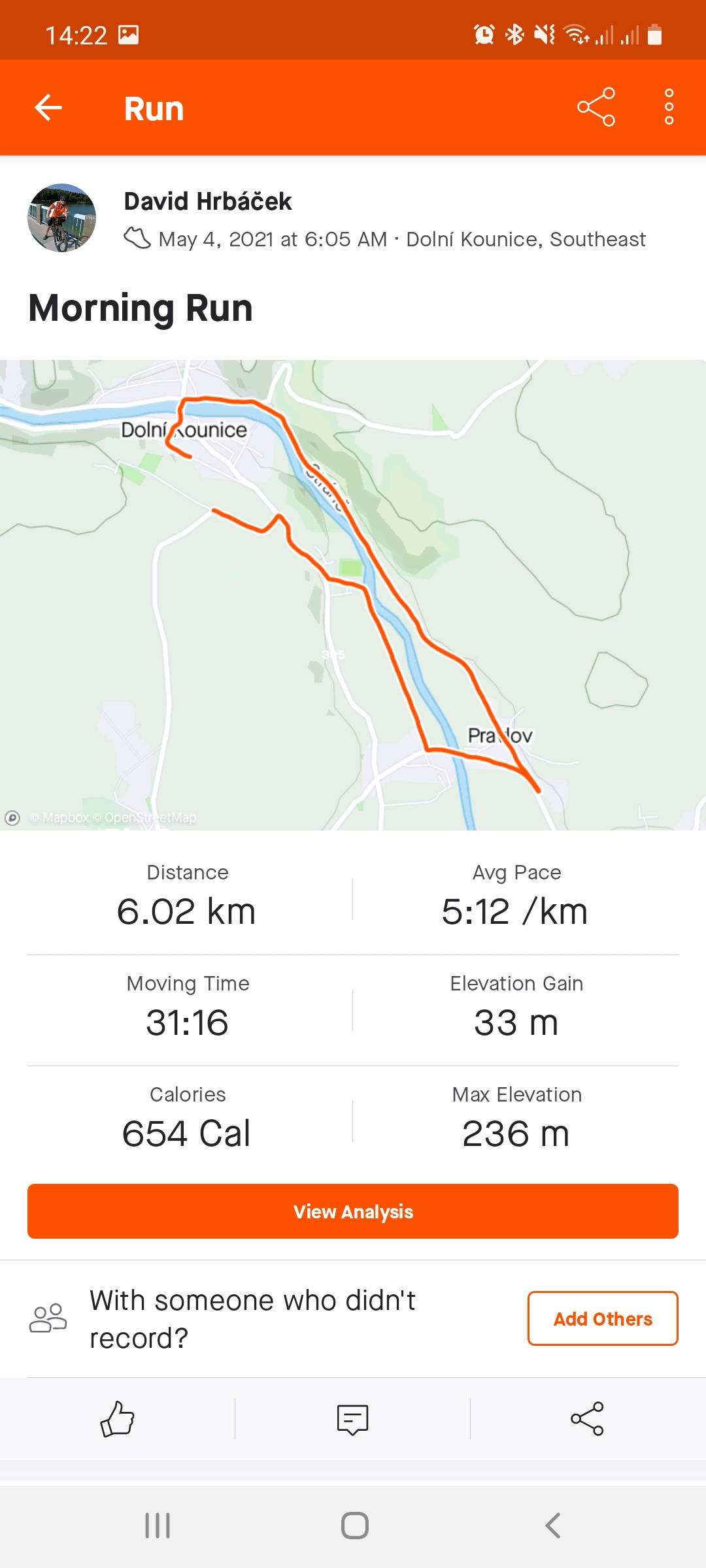706x1568 pixels.
Task: Share the run from the top bar
Action: pyautogui.click(x=596, y=107)
